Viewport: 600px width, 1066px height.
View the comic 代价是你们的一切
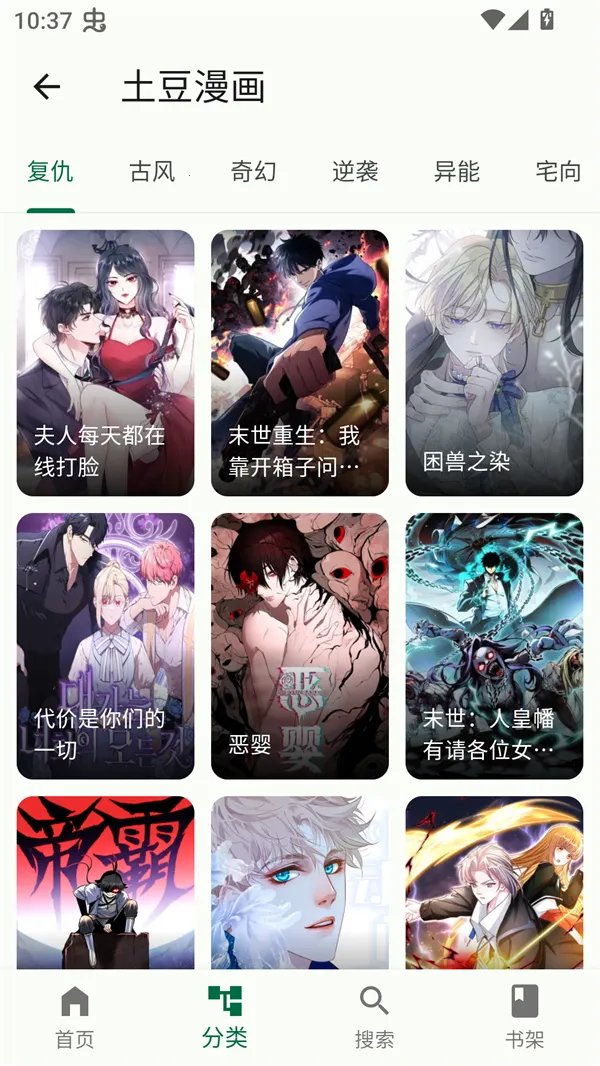(106, 646)
